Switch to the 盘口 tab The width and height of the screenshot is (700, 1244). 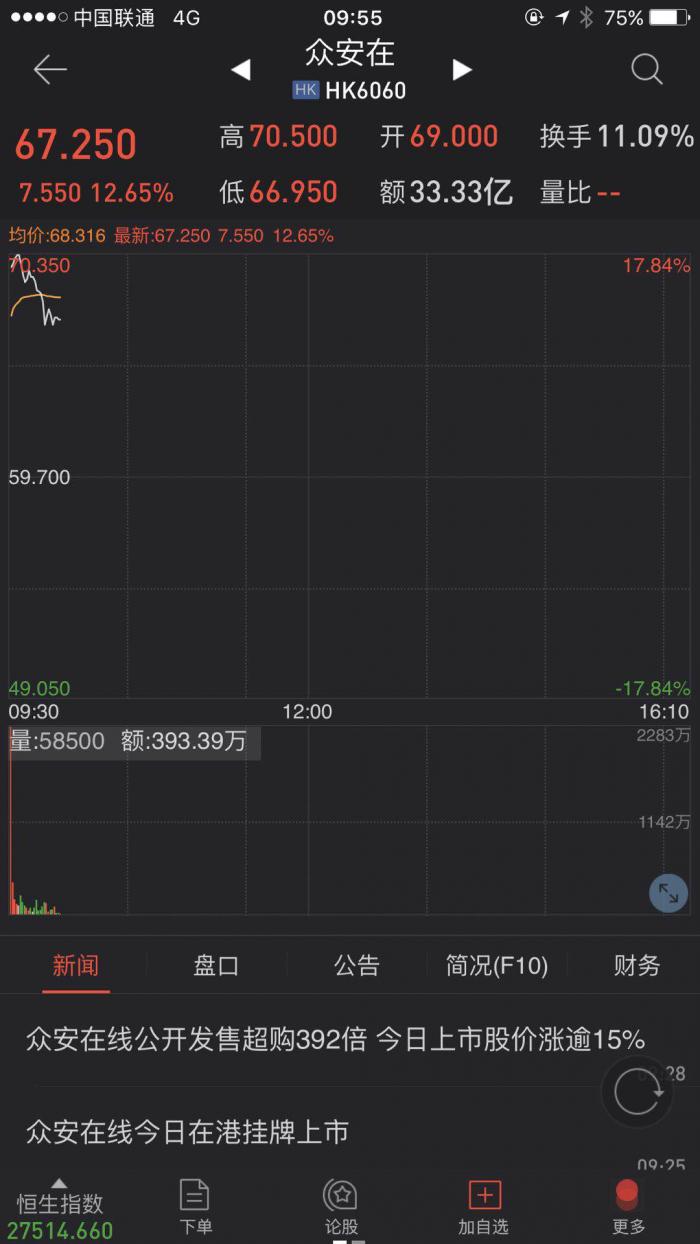(x=216, y=965)
